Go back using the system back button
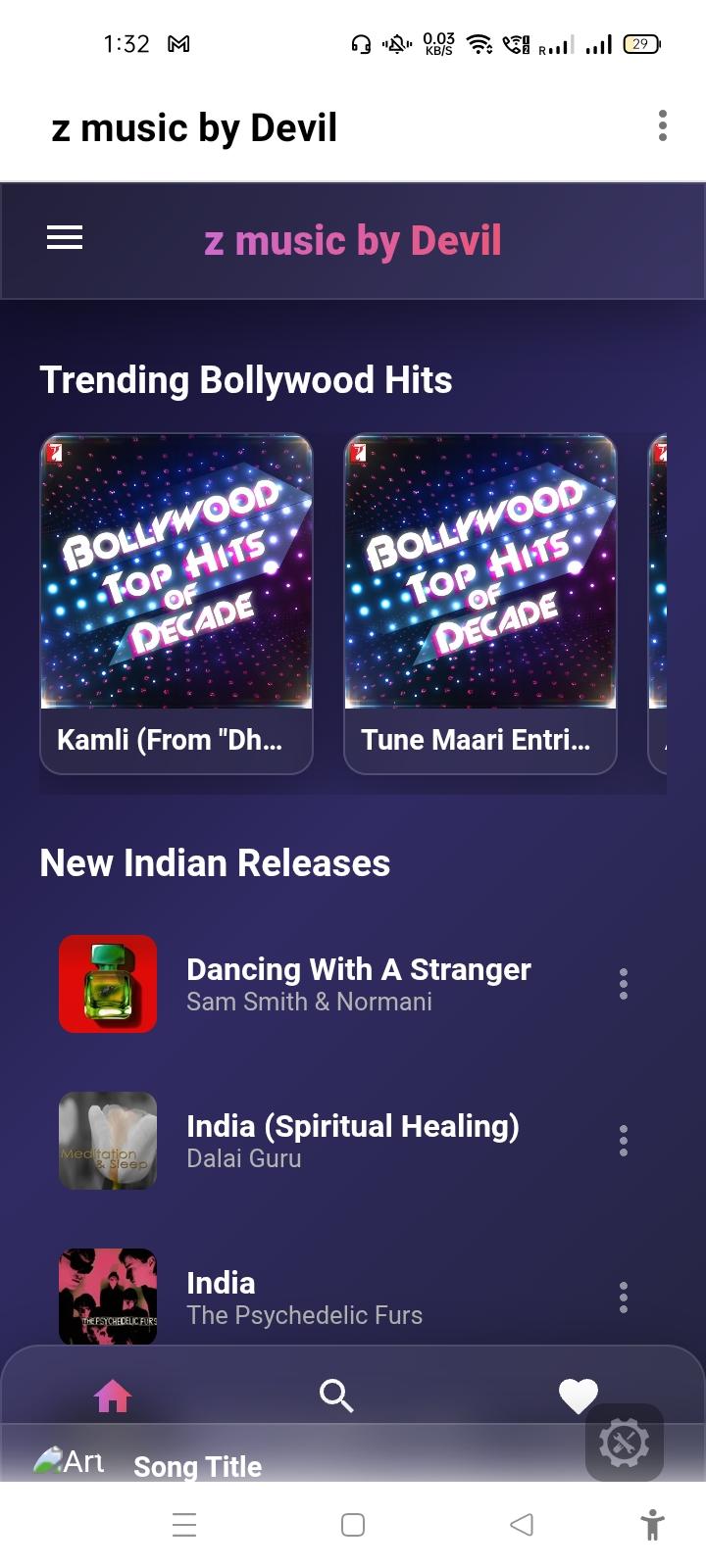Viewport: 706px width, 1568px height. 522,1525
